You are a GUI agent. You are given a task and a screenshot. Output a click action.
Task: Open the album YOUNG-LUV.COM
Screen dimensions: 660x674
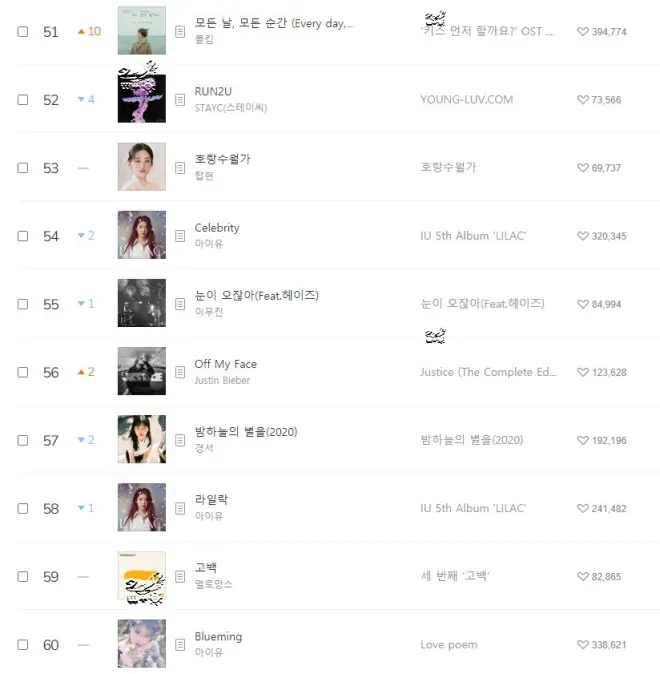(x=466, y=100)
